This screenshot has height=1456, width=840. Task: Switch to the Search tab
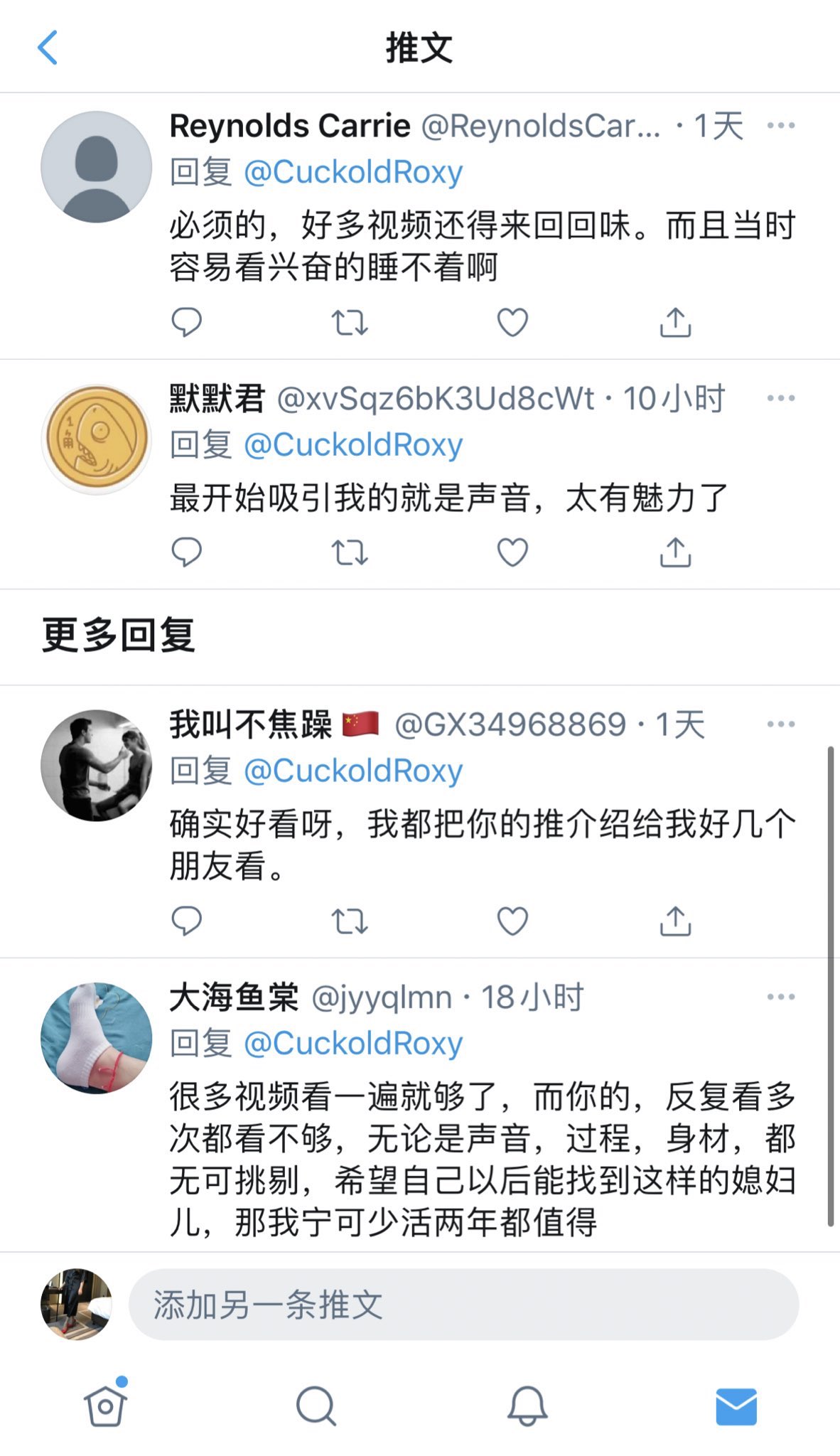click(316, 1406)
